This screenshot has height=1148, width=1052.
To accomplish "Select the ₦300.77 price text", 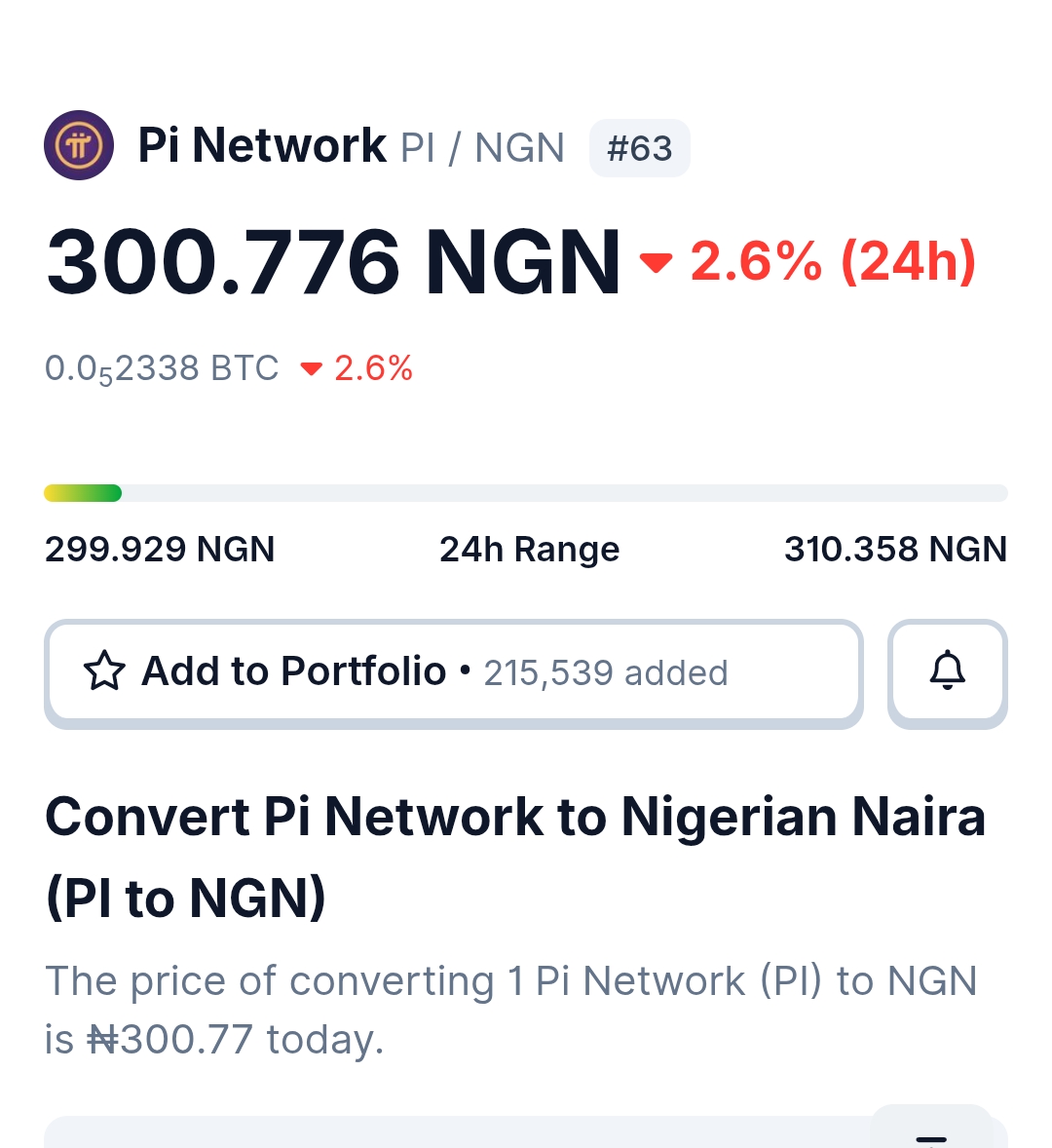I will [171, 1038].
